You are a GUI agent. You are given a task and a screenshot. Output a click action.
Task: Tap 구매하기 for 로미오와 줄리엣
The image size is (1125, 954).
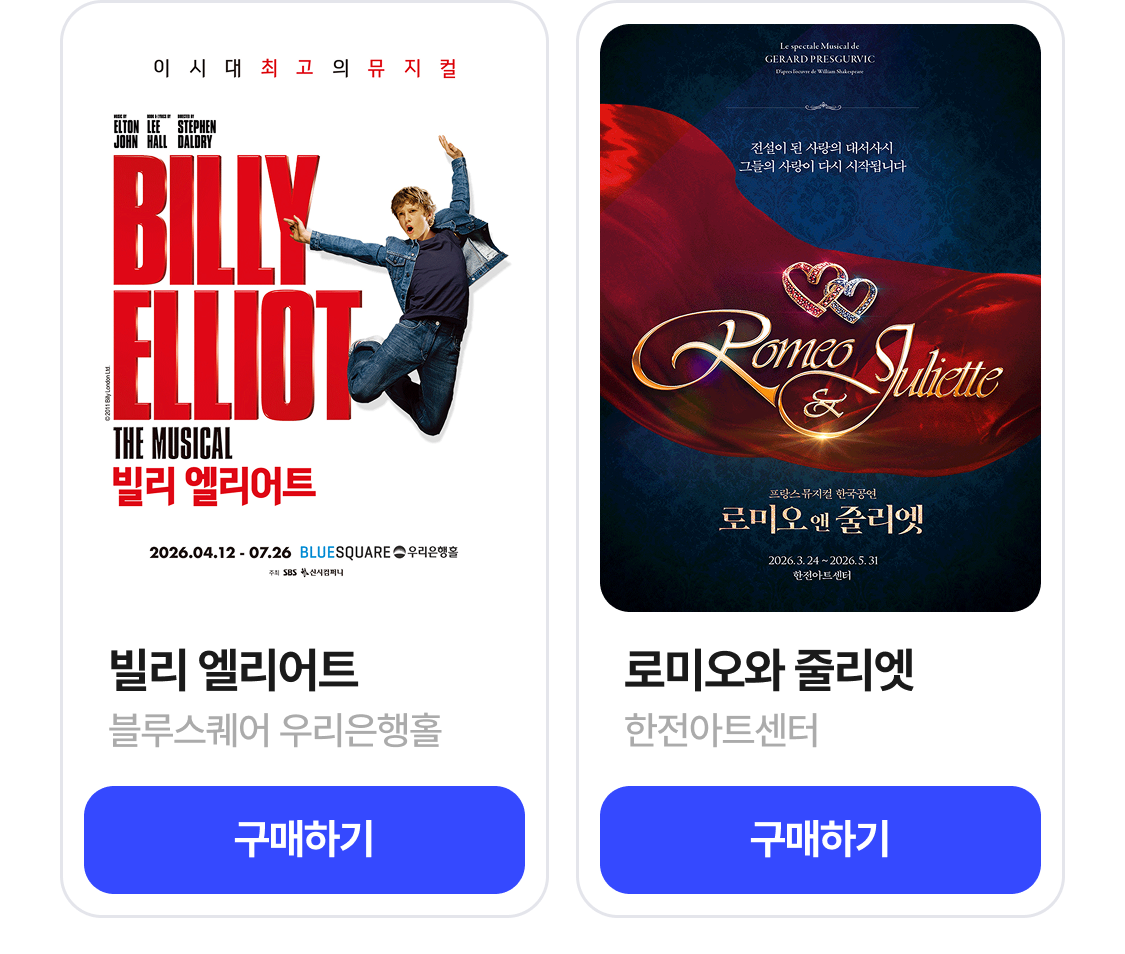click(x=820, y=839)
